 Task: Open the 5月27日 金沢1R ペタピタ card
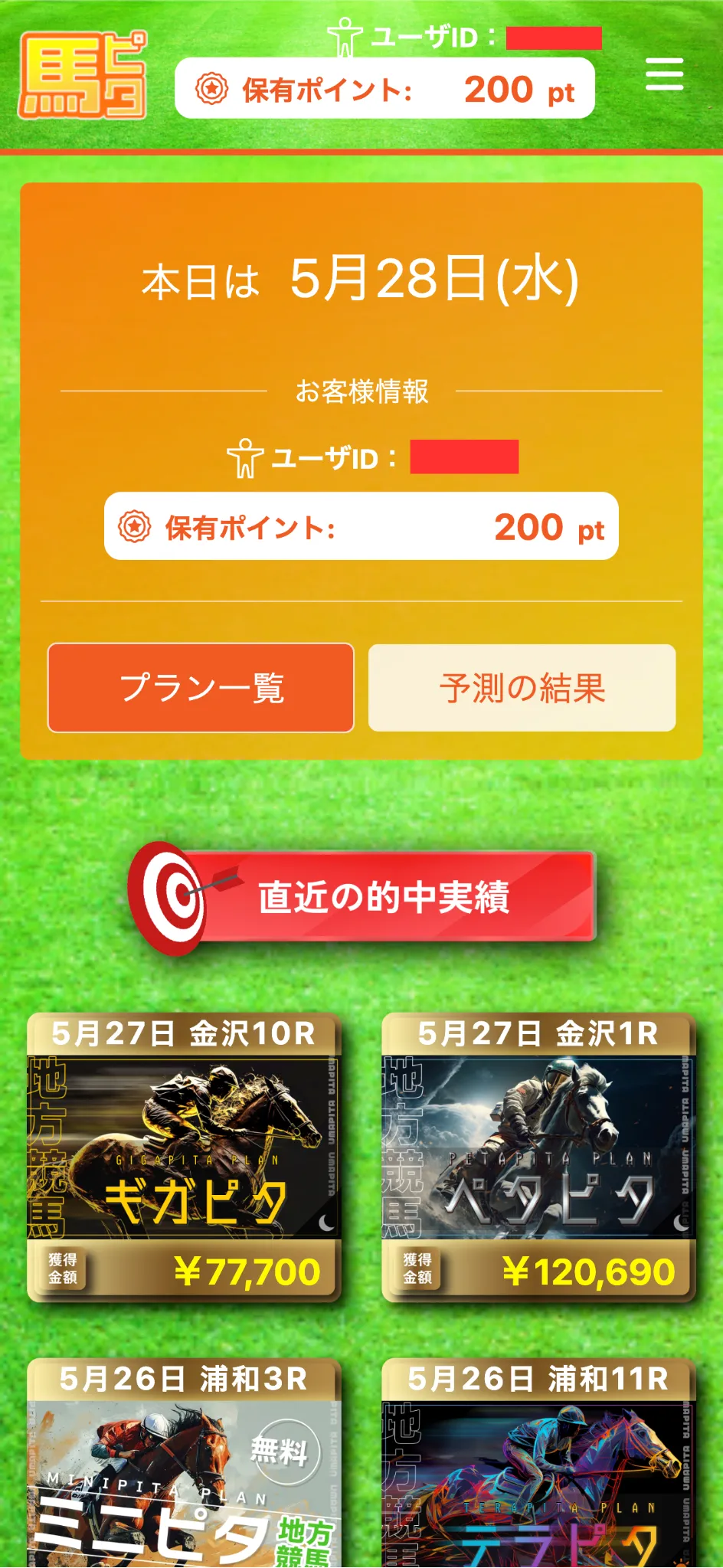[538, 1157]
